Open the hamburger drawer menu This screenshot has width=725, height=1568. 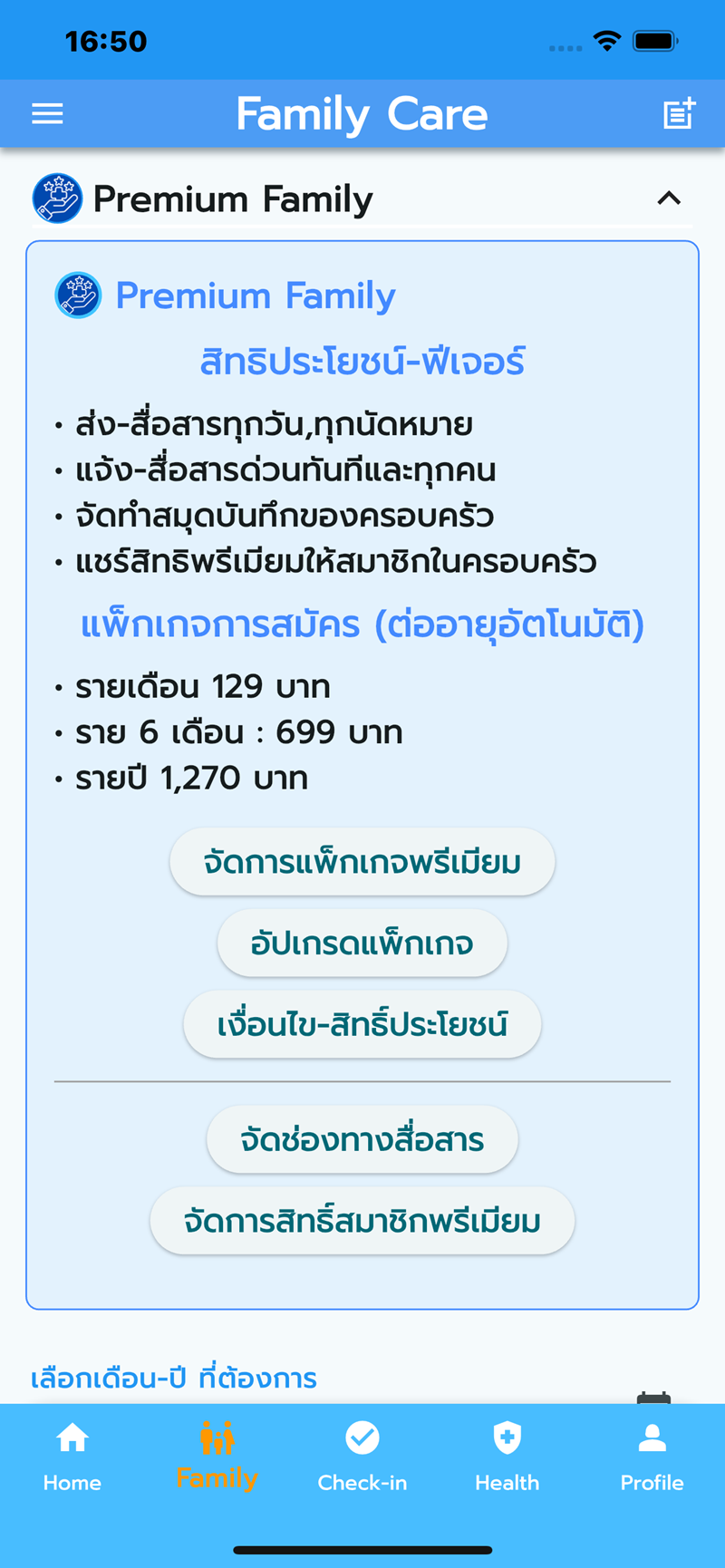tap(47, 114)
